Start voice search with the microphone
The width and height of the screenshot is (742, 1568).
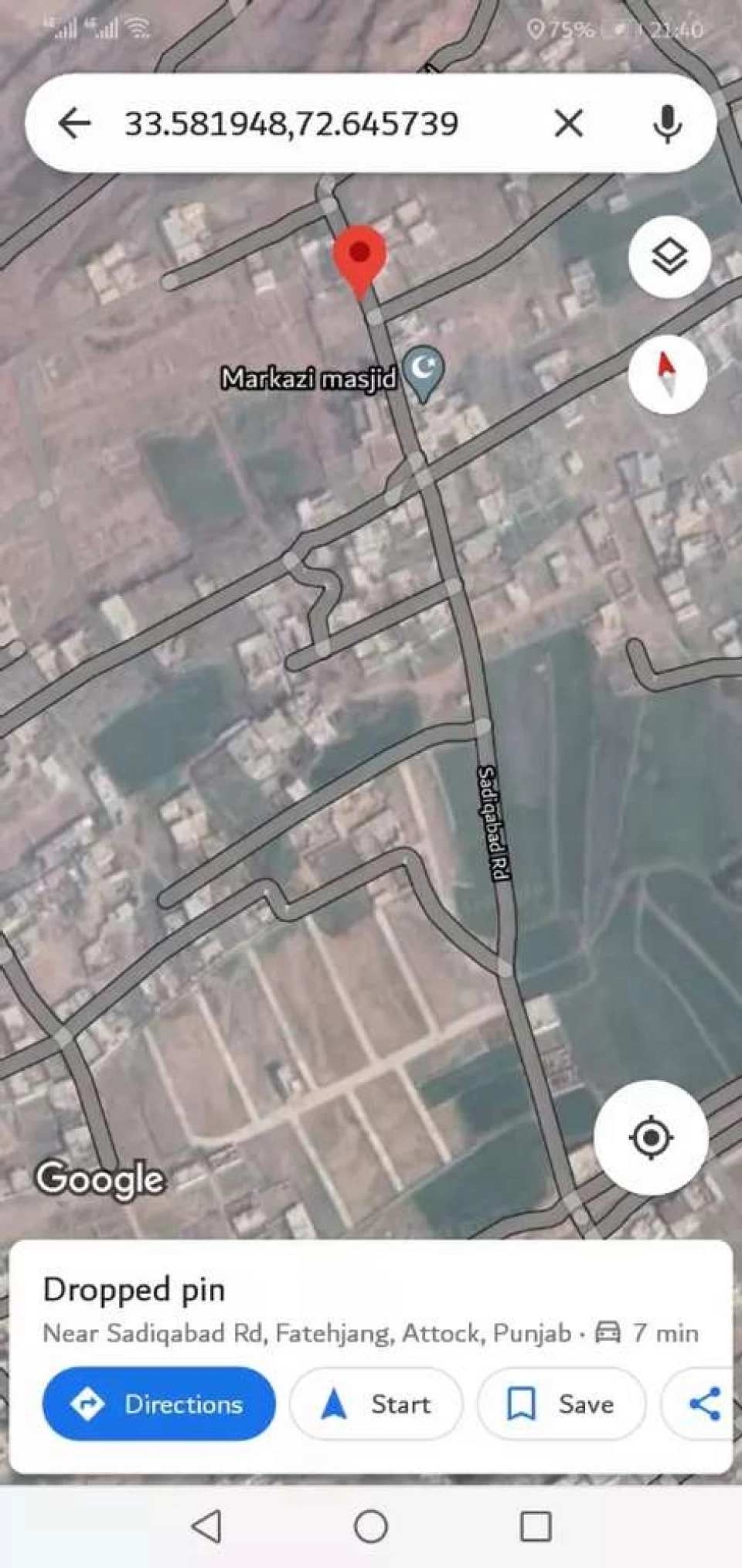pos(667,123)
